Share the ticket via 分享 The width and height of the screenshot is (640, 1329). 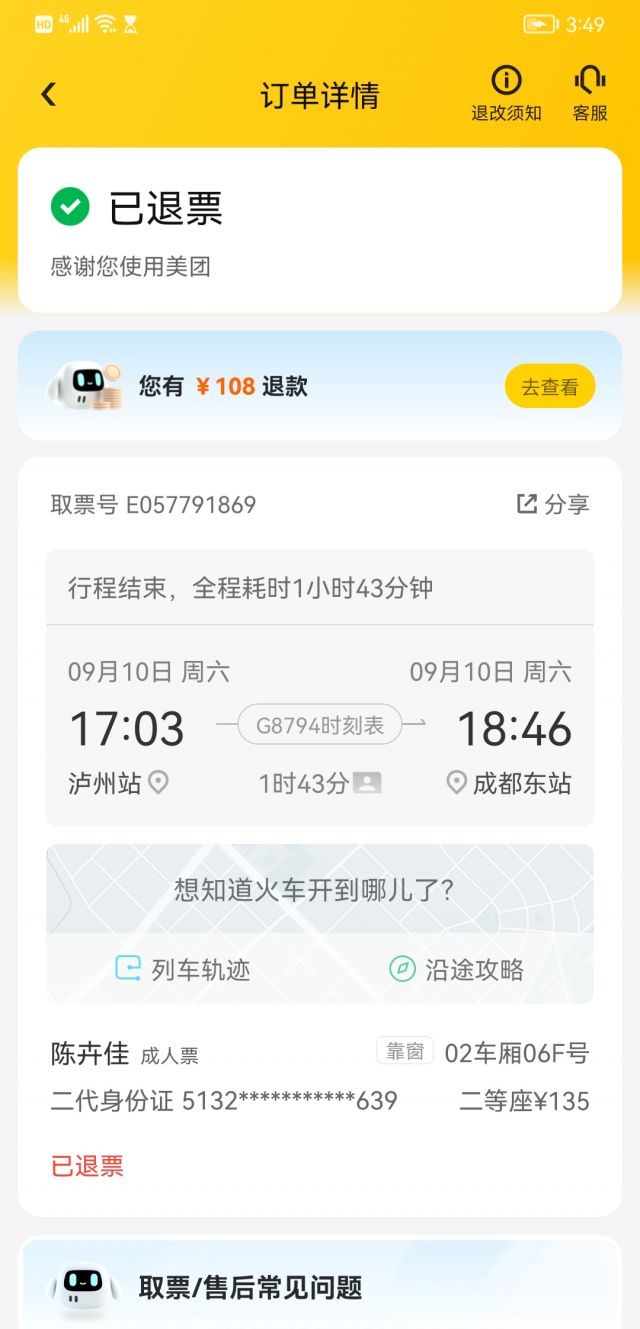(x=553, y=504)
